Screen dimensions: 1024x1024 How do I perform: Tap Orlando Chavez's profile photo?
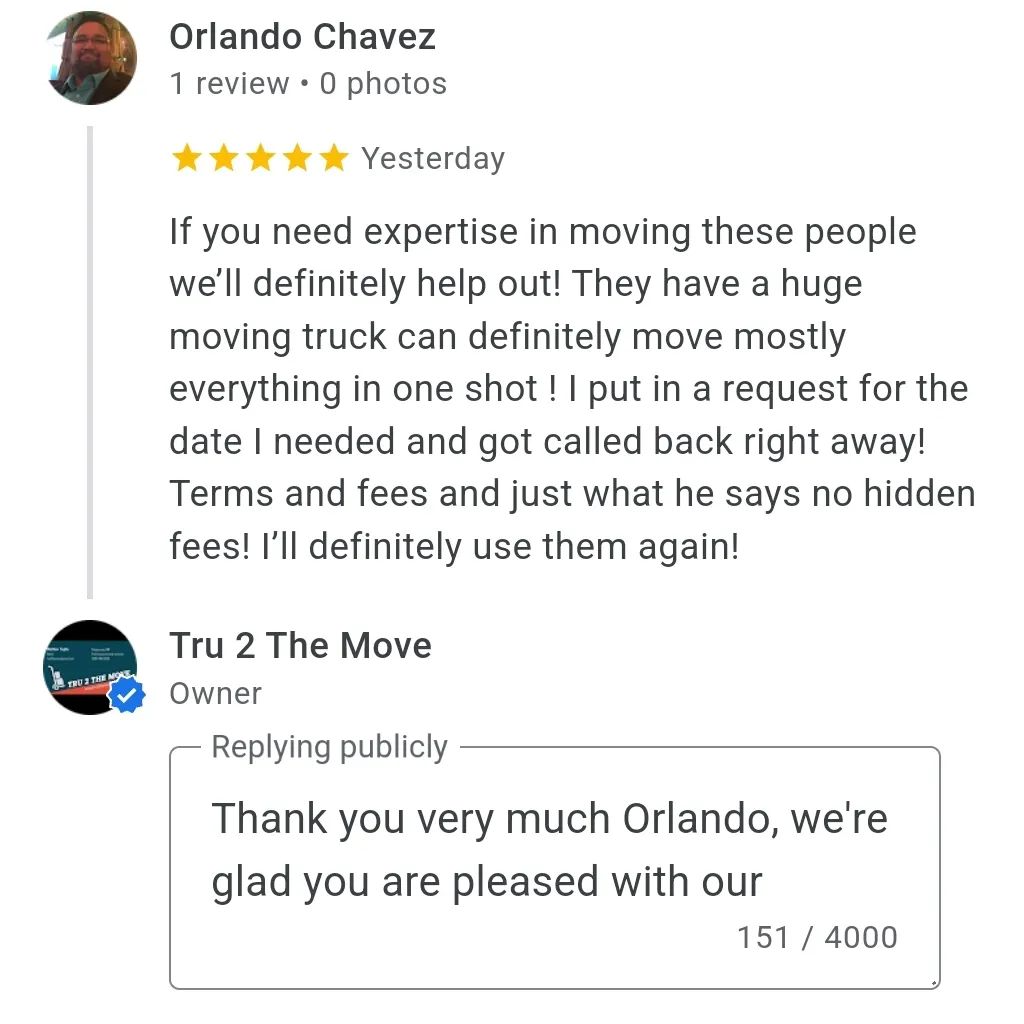[91, 58]
